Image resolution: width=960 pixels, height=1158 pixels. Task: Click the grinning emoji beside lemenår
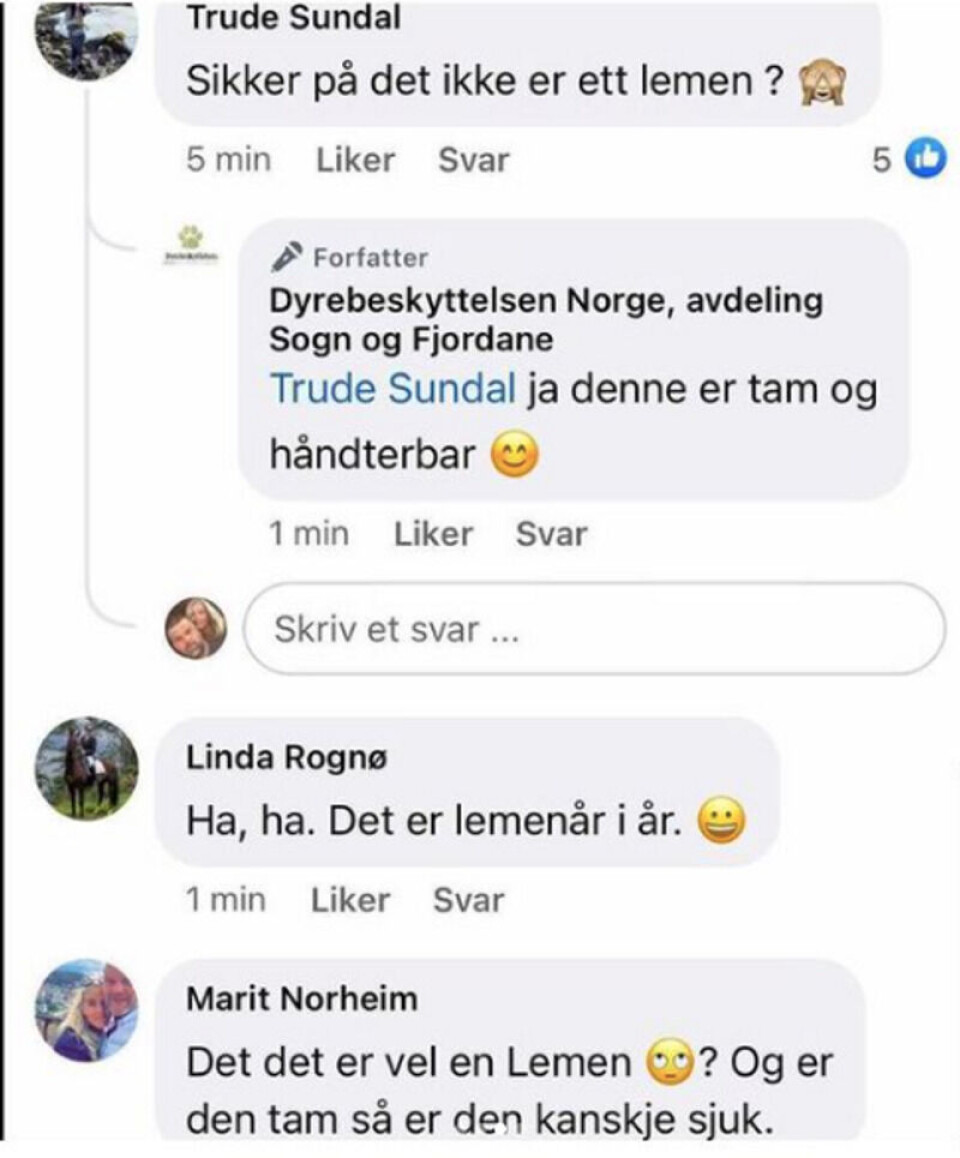click(725, 820)
